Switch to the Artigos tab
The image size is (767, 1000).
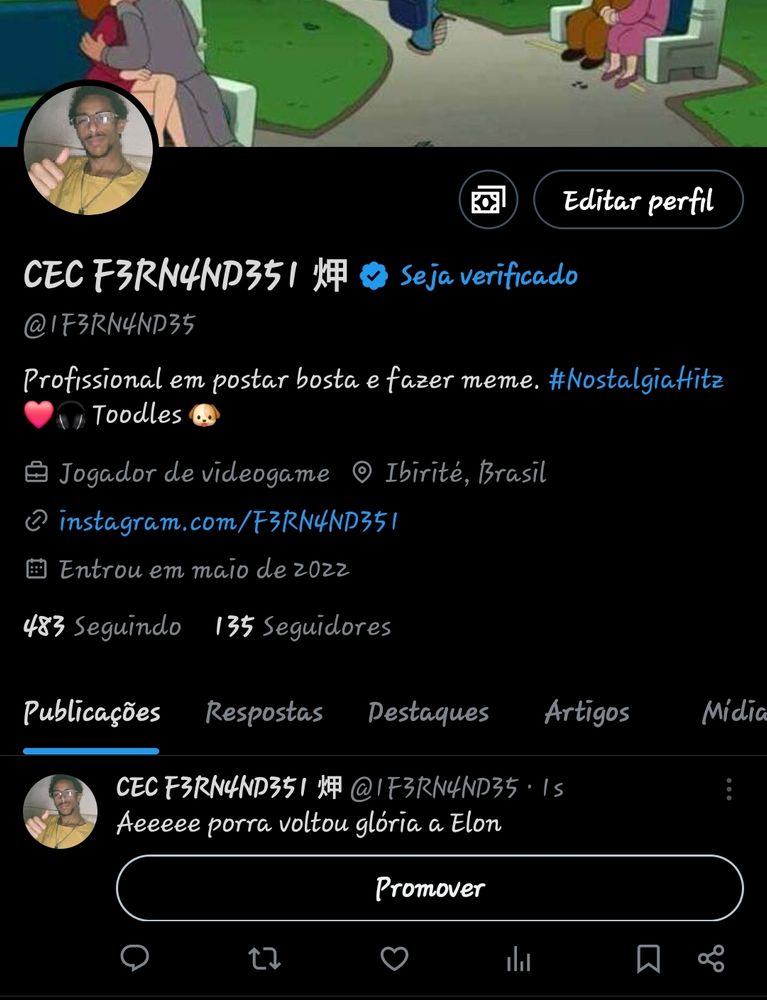point(587,712)
